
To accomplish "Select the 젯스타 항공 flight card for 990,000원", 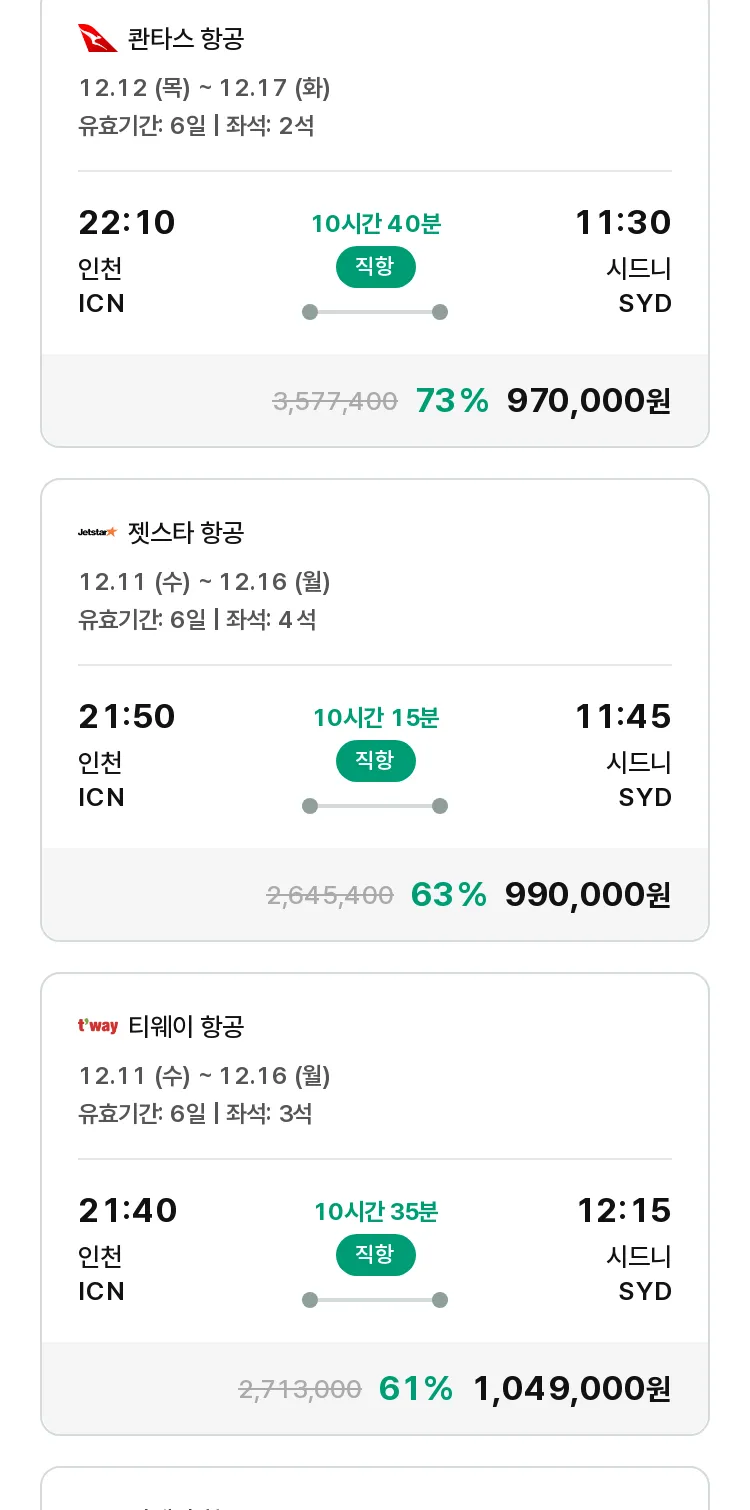I will click(x=375, y=710).
